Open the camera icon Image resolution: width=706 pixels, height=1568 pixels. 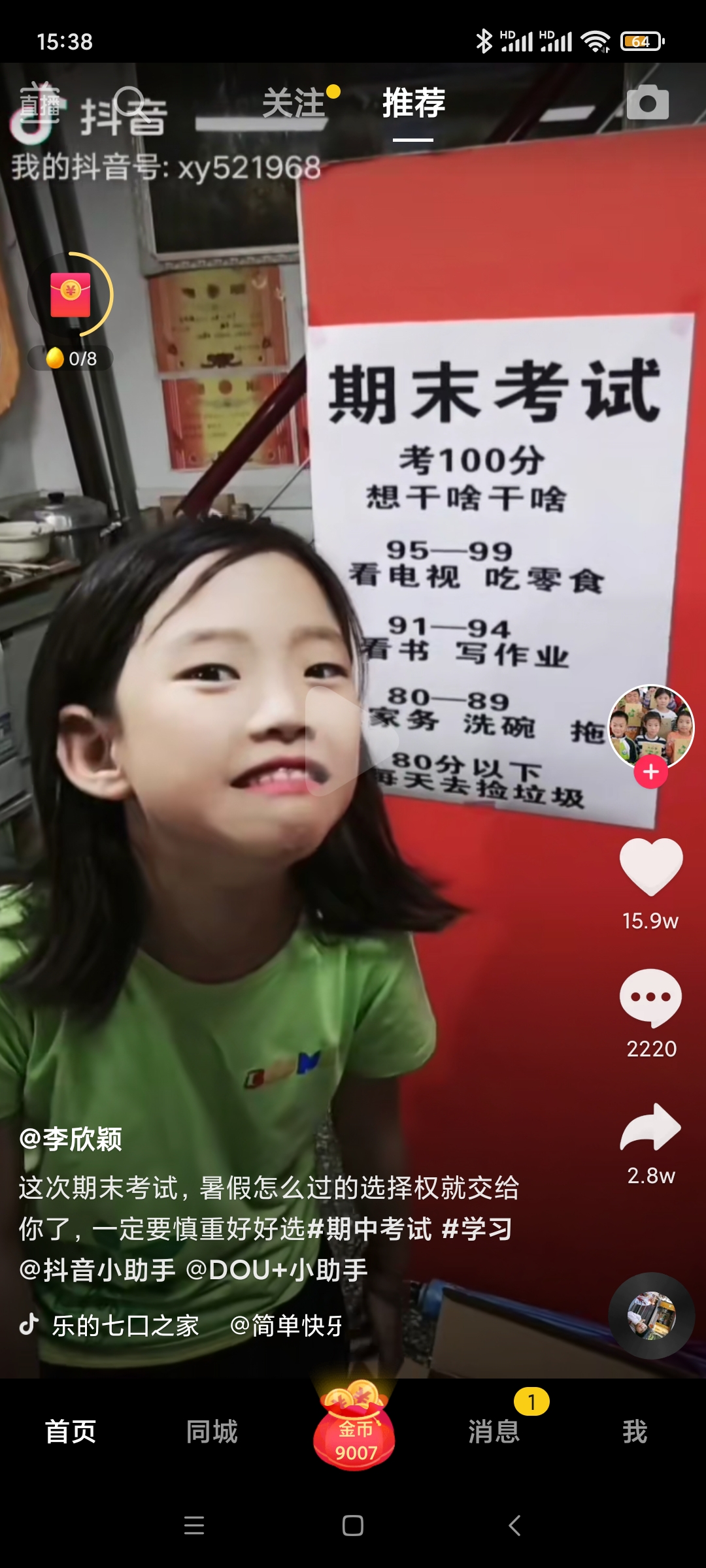[648, 103]
